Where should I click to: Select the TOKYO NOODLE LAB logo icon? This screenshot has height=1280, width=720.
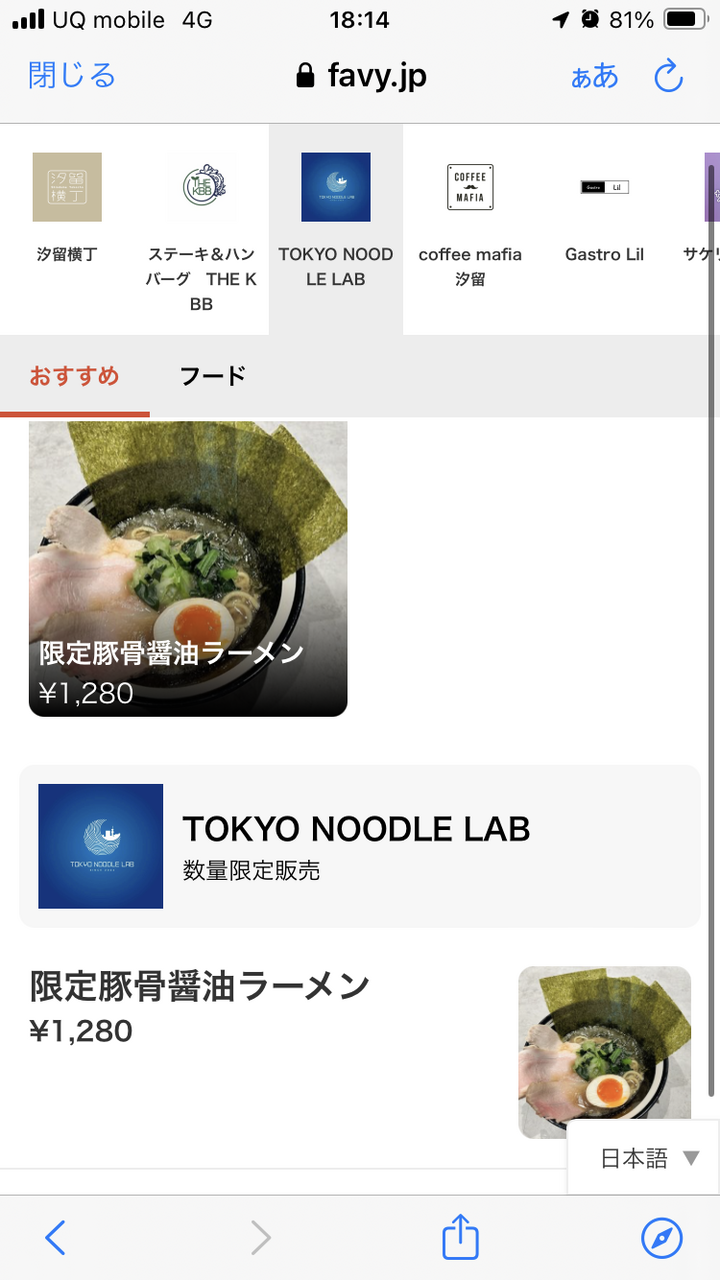pyautogui.click(x=335, y=187)
